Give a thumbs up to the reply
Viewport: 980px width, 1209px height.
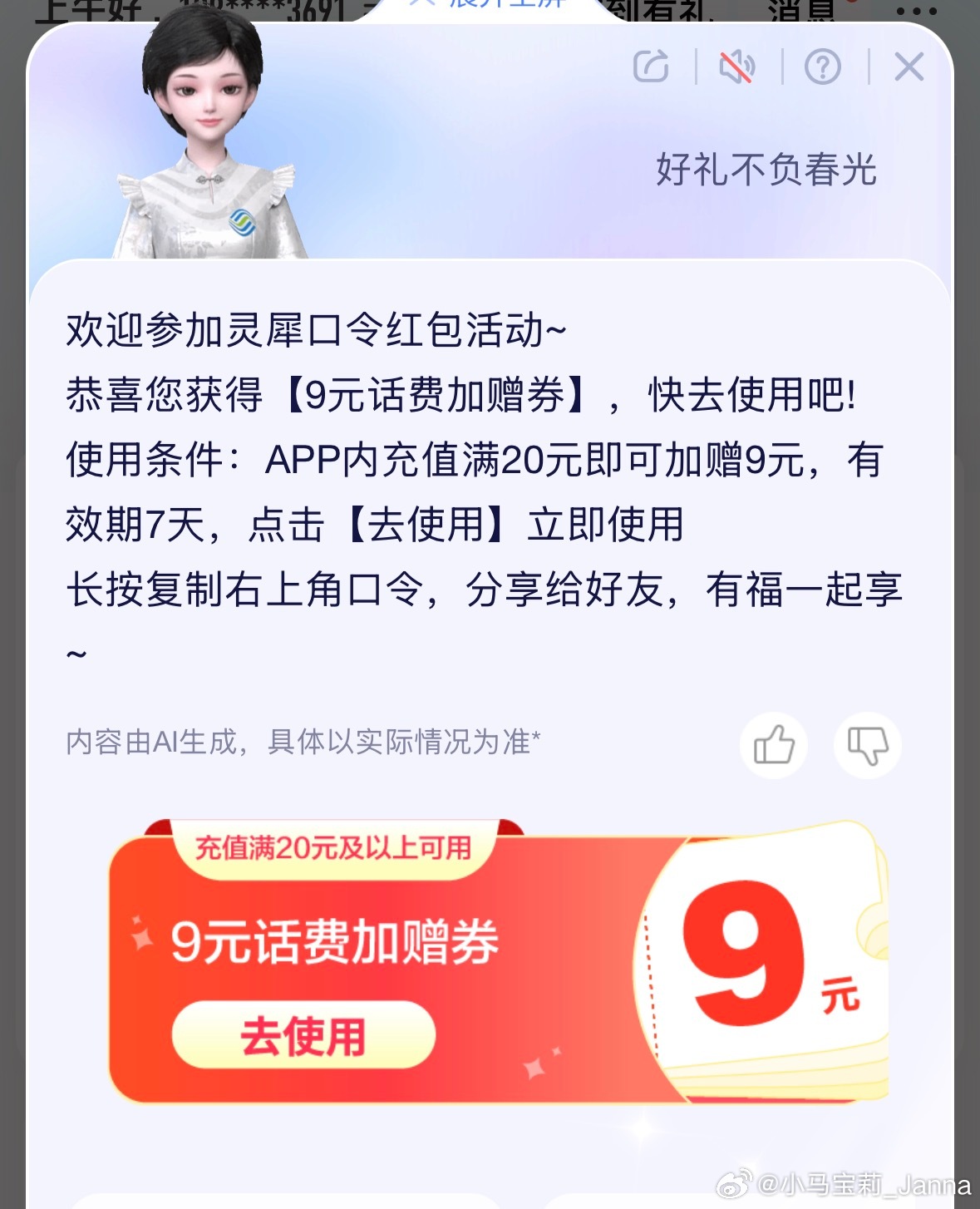tap(774, 745)
